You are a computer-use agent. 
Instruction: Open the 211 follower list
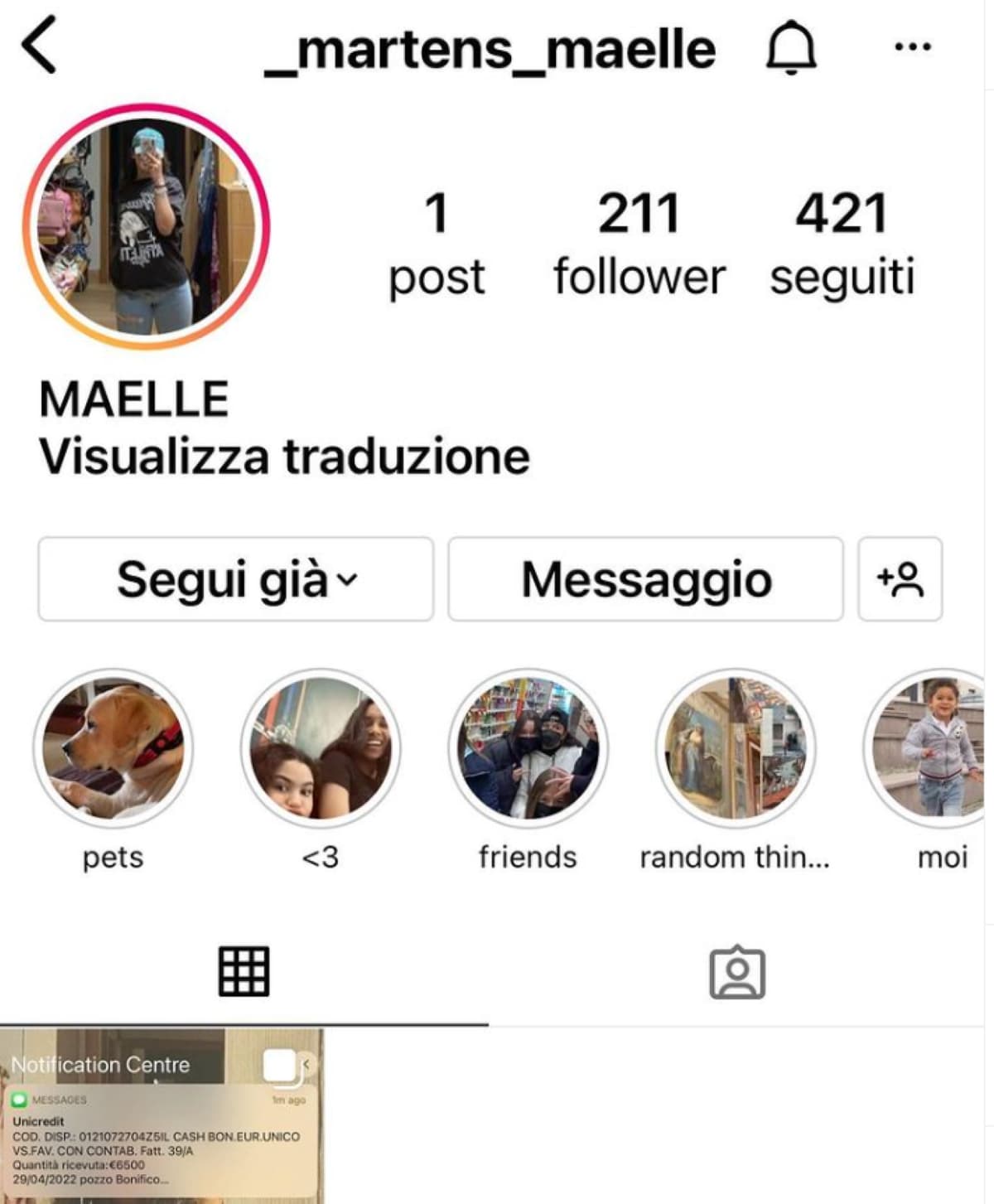tap(639, 242)
